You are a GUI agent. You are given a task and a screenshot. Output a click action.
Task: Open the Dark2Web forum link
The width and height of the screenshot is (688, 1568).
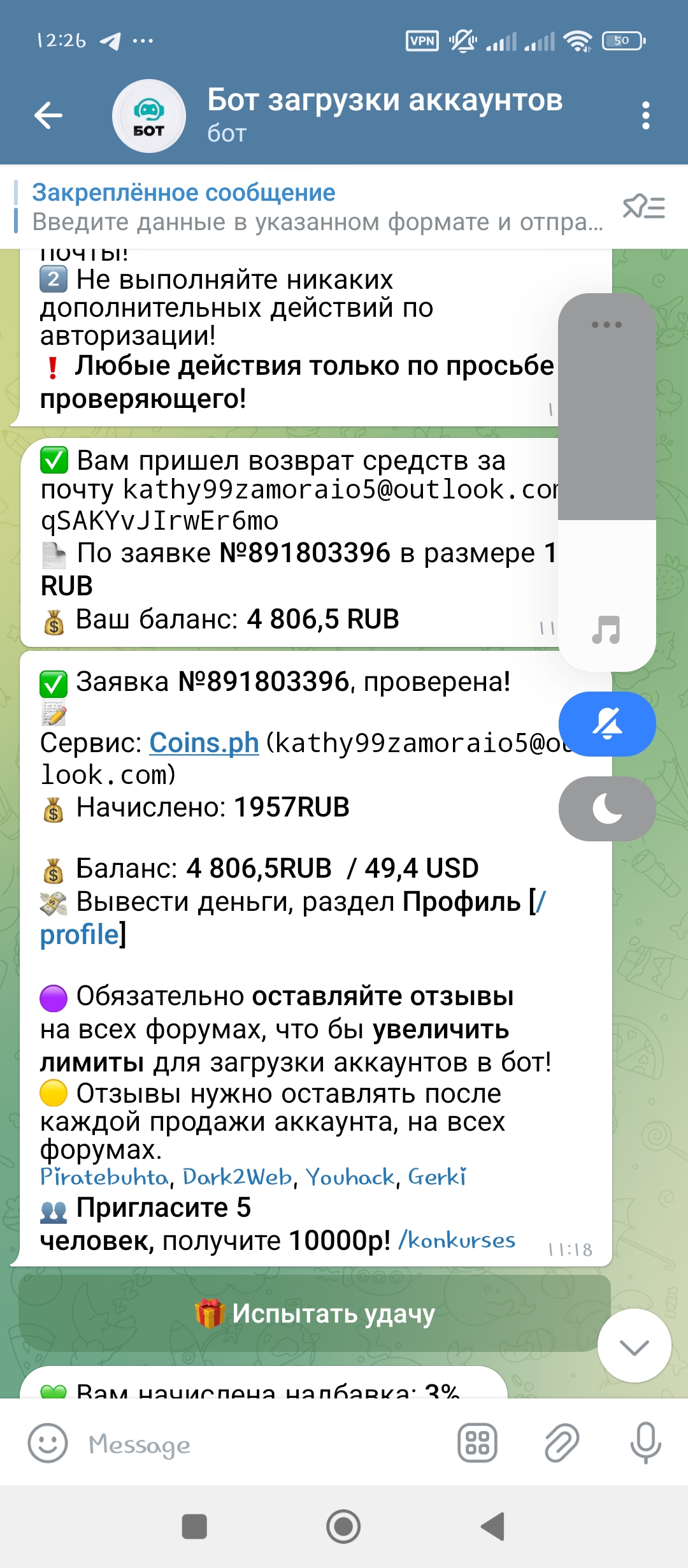(237, 1177)
